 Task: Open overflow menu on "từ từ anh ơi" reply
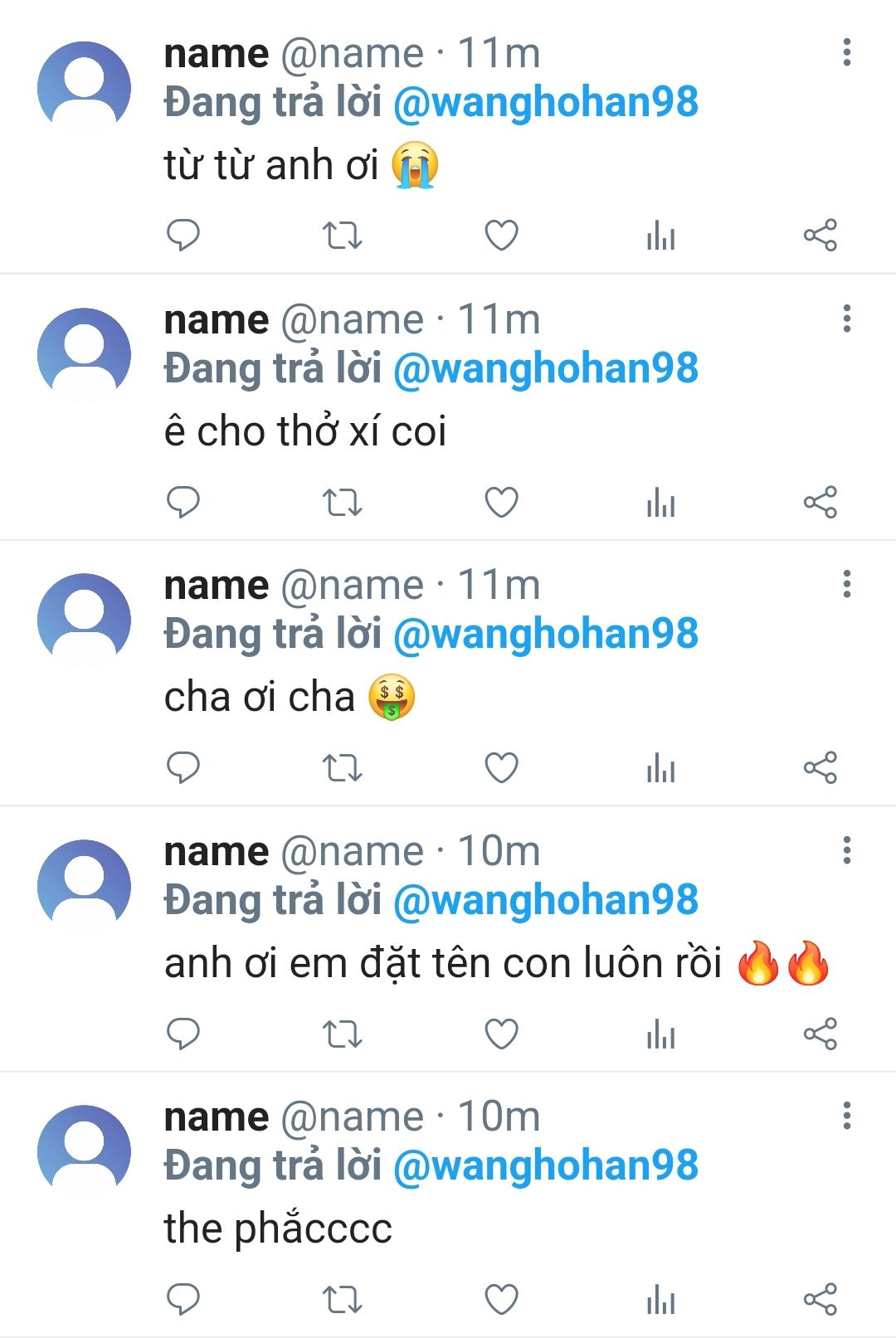pyautogui.click(x=846, y=52)
